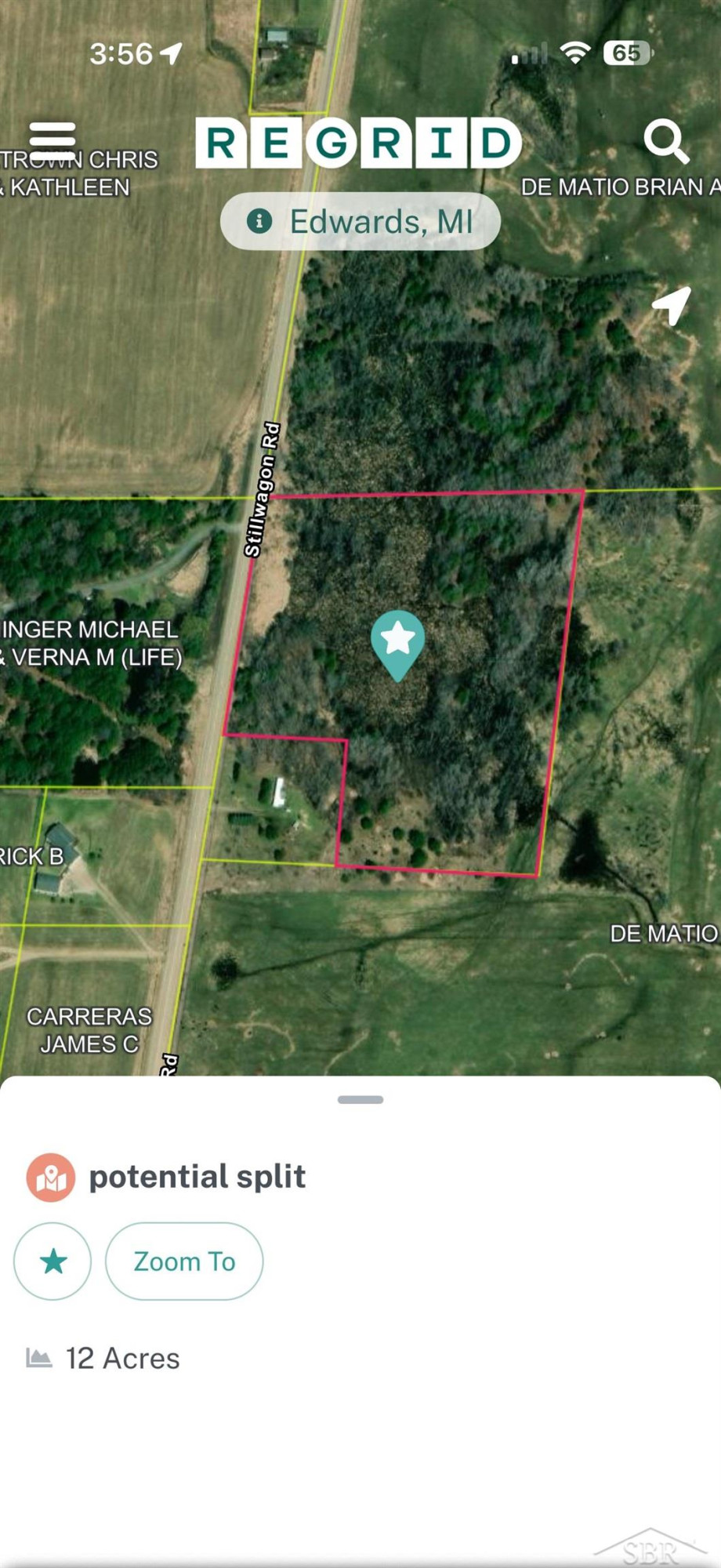Tap the star favorite button
Image resolution: width=721 pixels, height=1568 pixels.
pos(53,1261)
